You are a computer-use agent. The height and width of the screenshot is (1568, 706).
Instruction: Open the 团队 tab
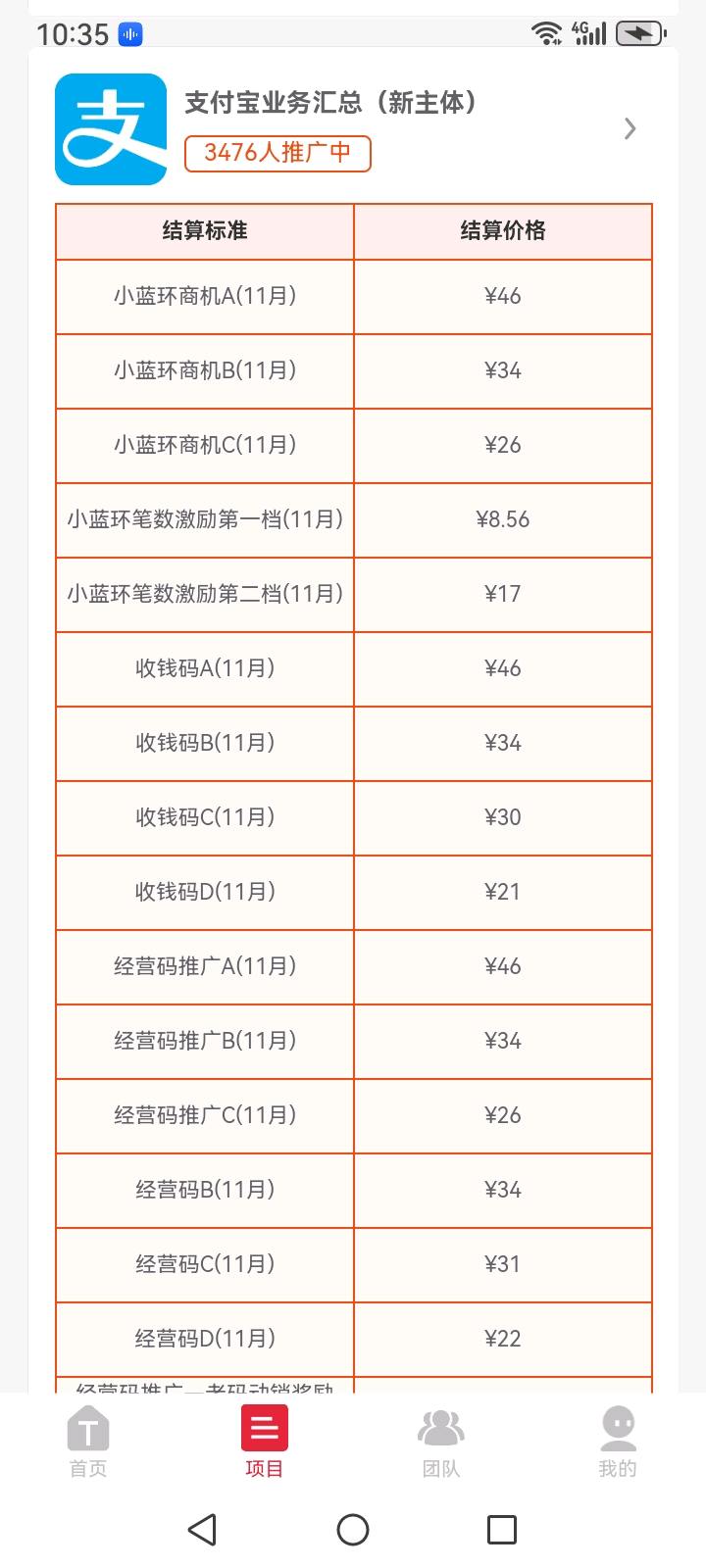coord(440,1440)
